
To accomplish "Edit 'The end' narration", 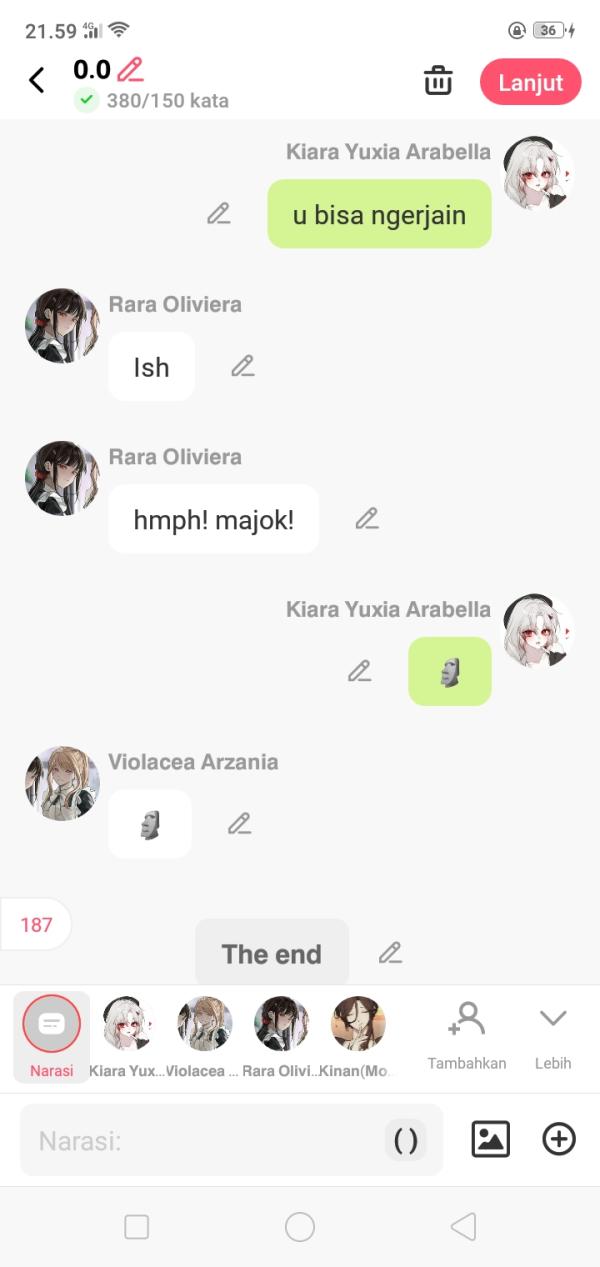I will (x=390, y=953).
